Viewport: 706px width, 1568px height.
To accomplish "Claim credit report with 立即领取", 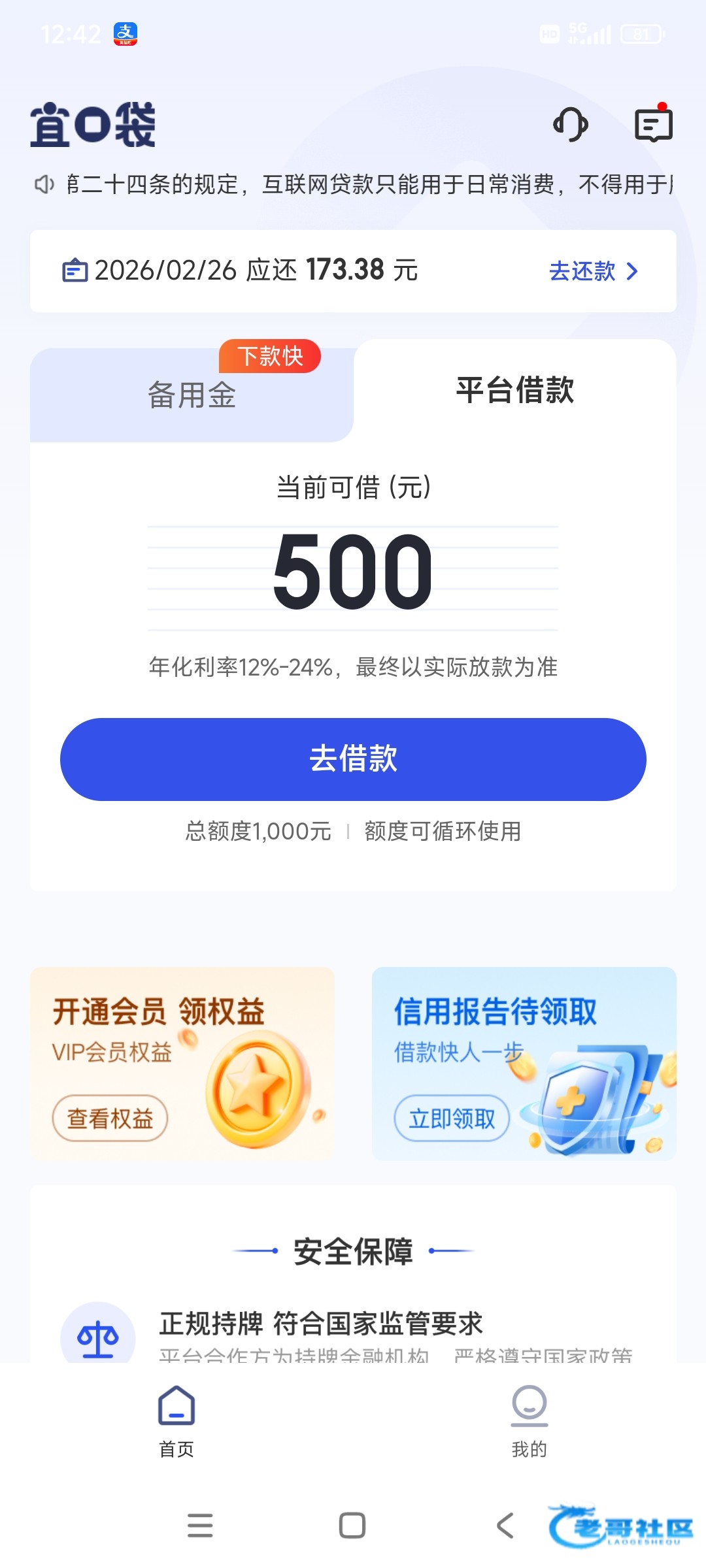I will pyautogui.click(x=452, y=1119).
